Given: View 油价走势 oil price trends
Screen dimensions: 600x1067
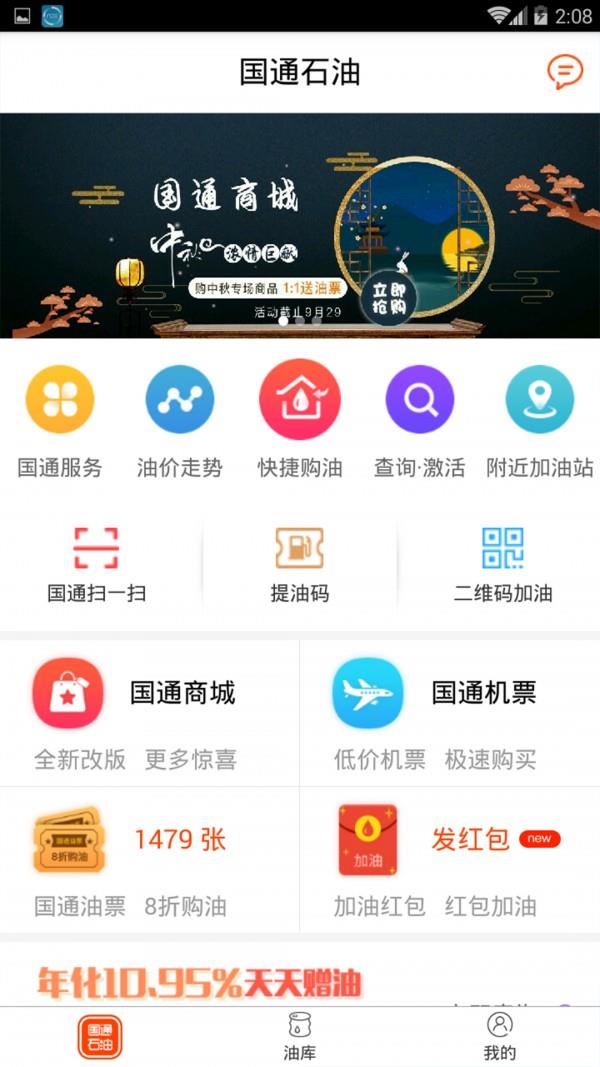Looking at the screenshot, I should pyautogui.click(x=180, y=421).
